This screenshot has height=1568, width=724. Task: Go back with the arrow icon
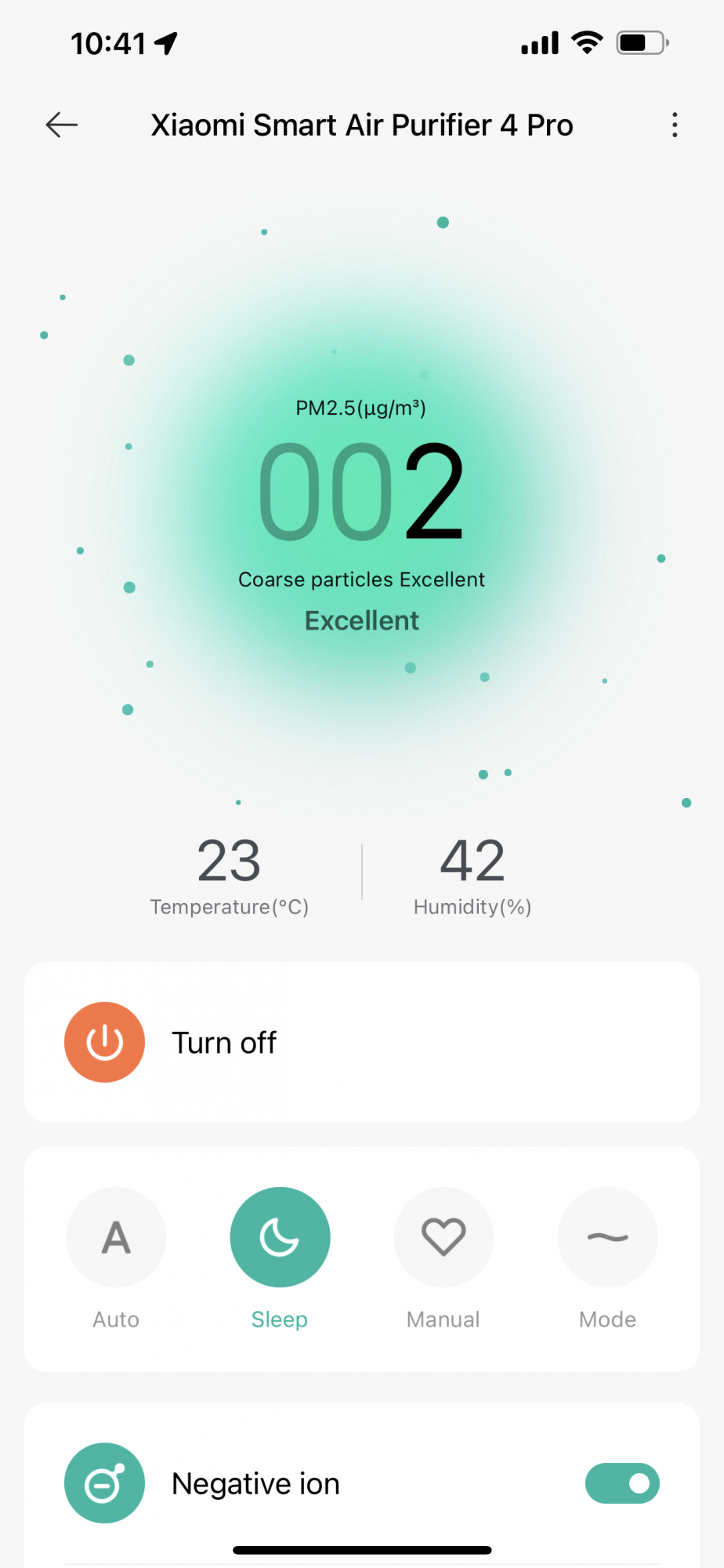(x=62, y=125)
